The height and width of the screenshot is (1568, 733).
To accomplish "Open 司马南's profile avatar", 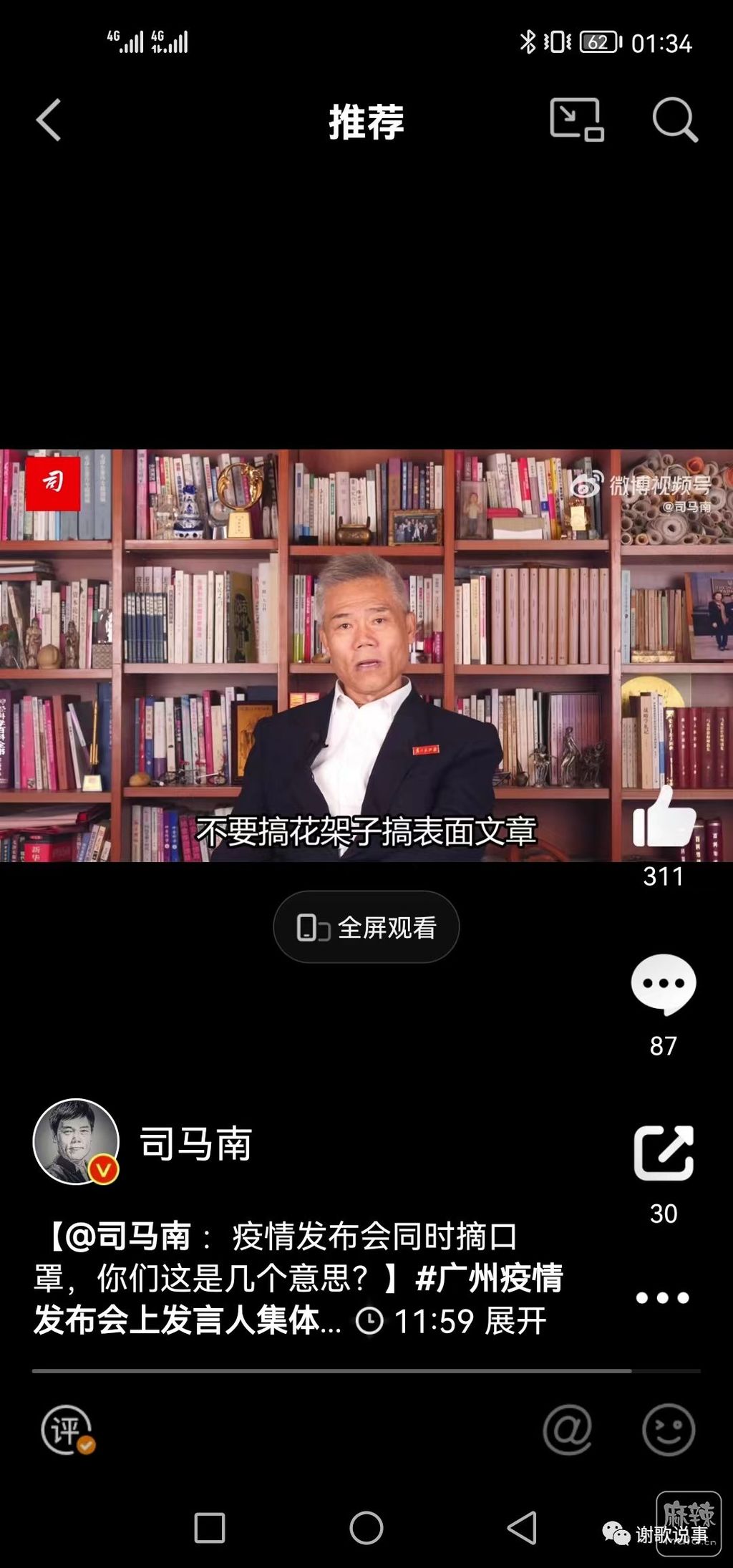I will coord(76,1142).
